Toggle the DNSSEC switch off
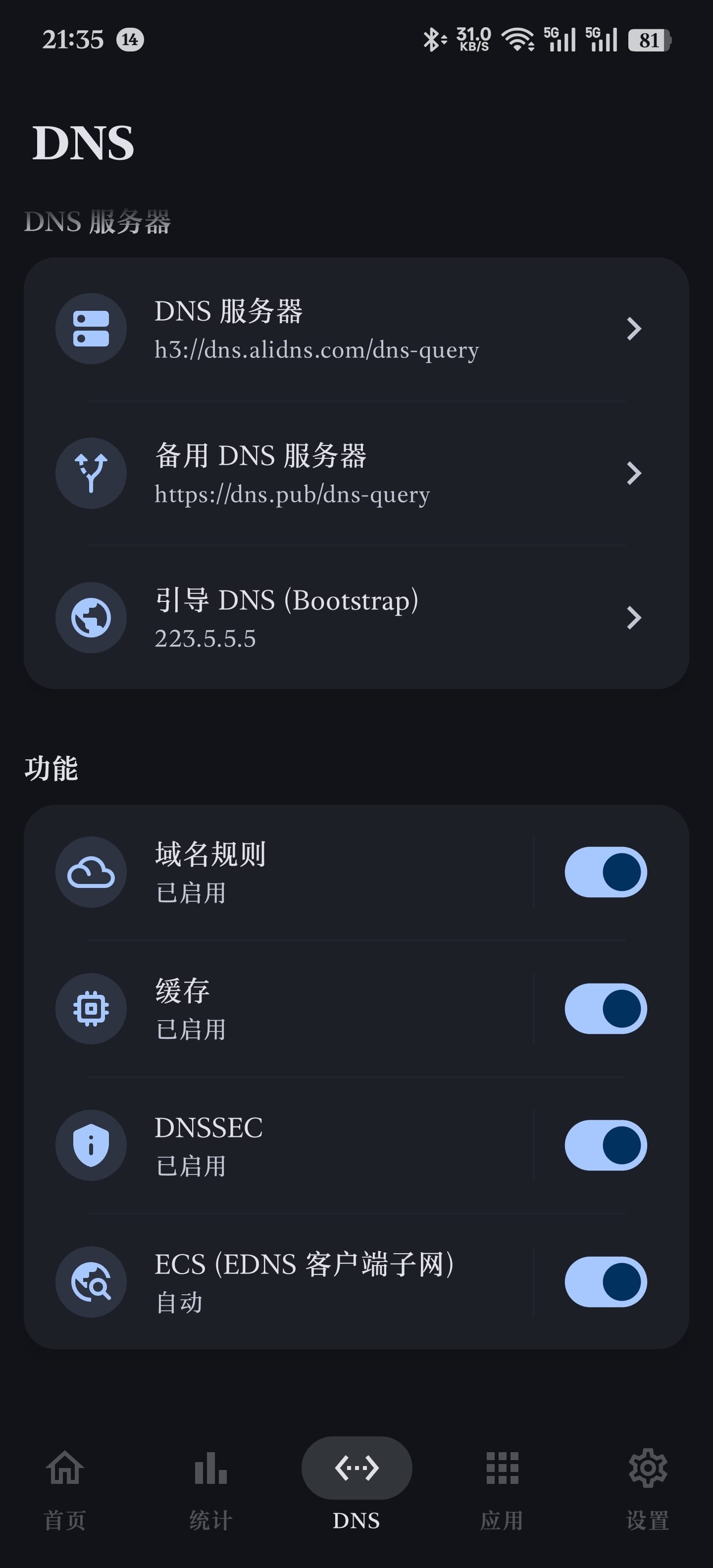The image size is (713, 1568). [605, 1145]
